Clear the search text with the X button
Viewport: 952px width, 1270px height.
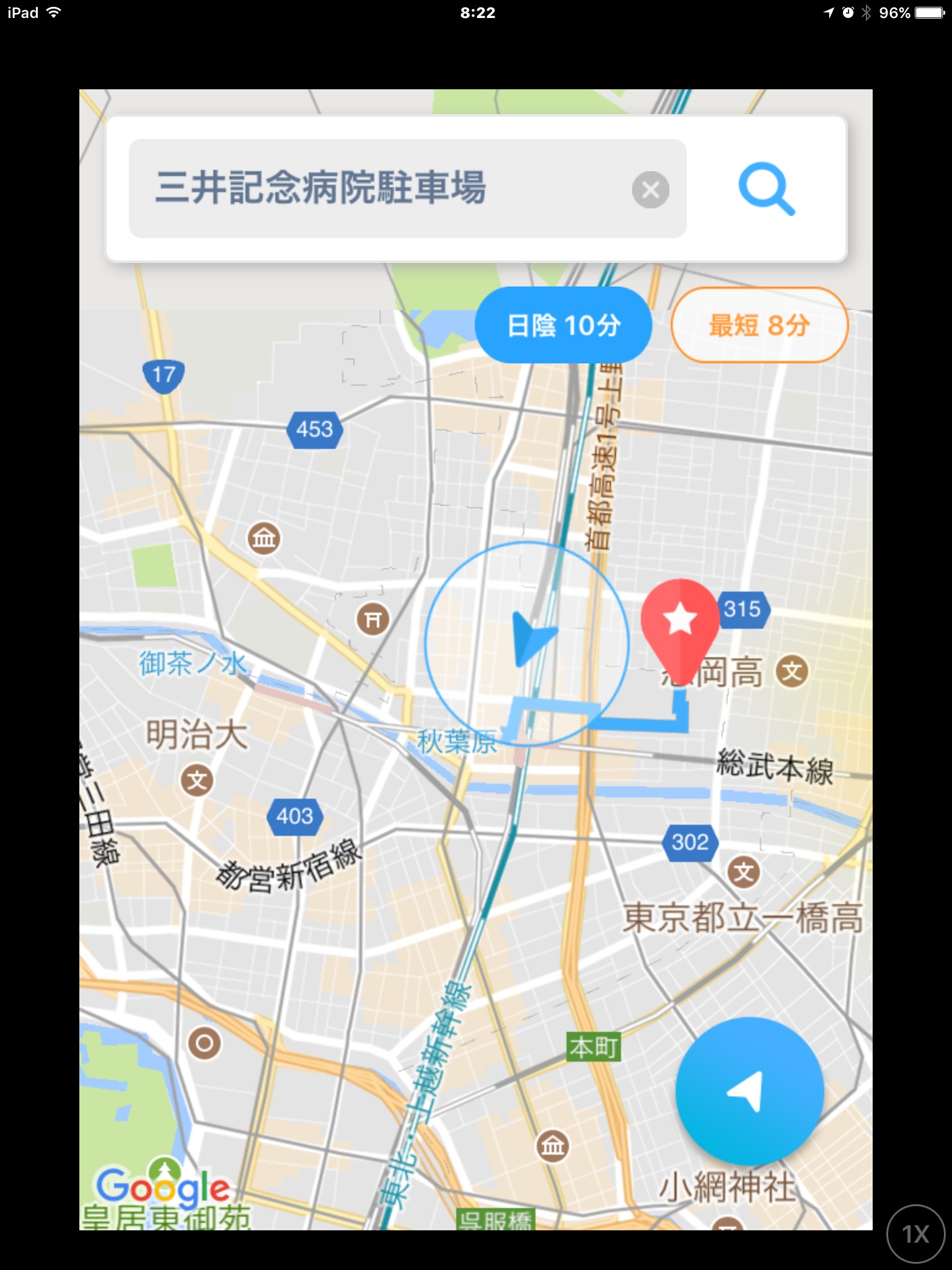tap(650, 189)
